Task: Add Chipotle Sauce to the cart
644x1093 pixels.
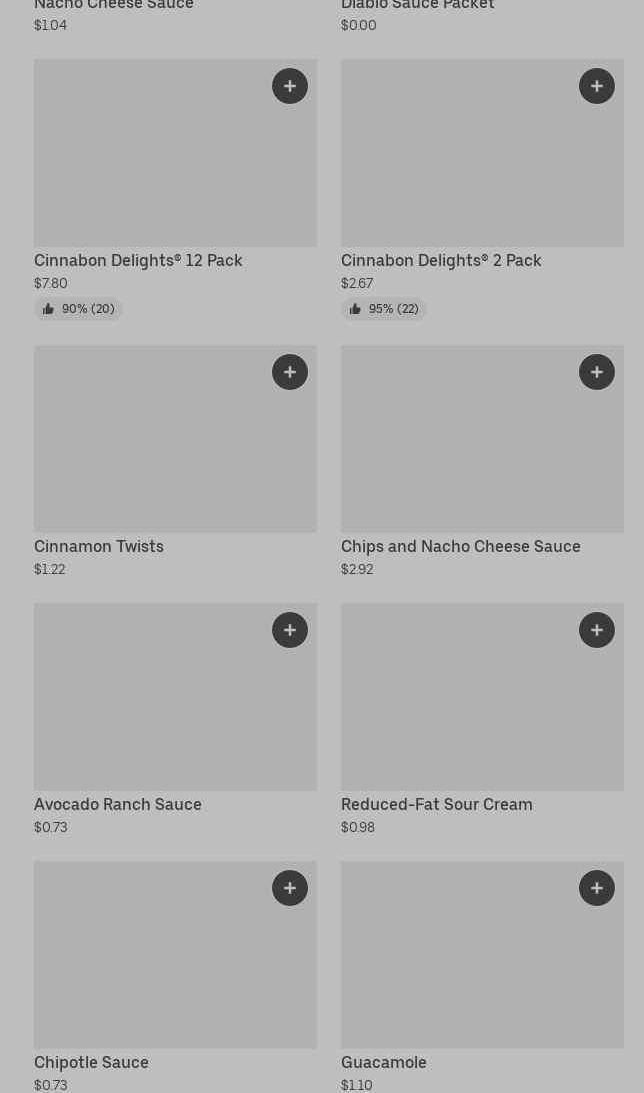Action: (x=290, y=887)
